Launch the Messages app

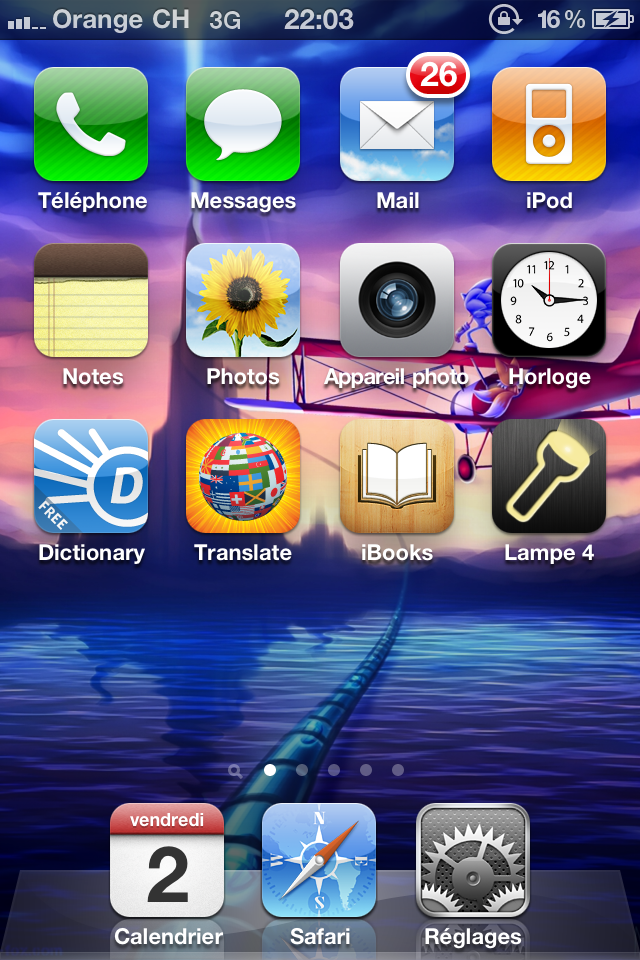point(243,124)
